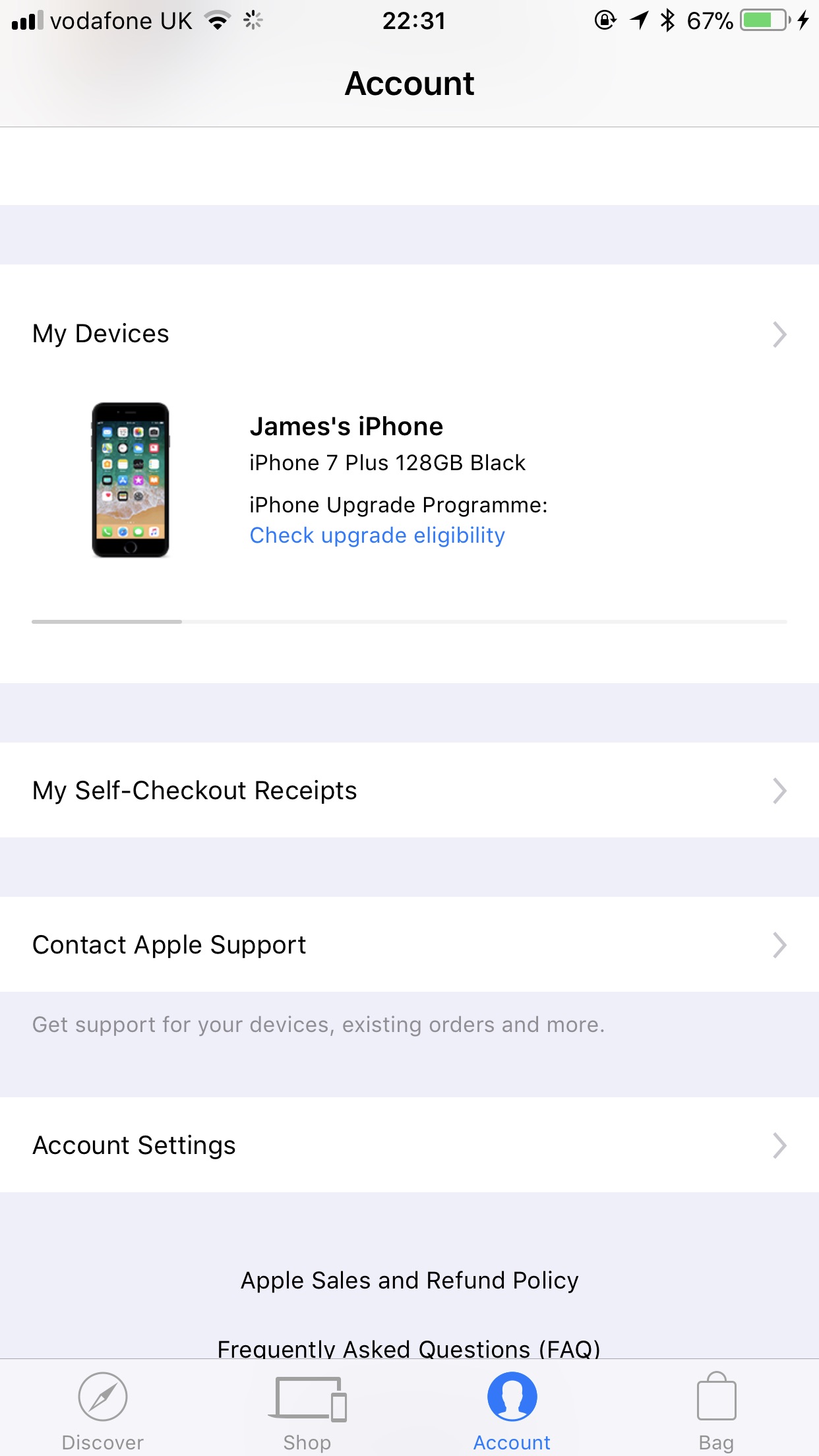Screen dimensions: 819x1456
Task: View Apple Sales and Refund Policy
Action: point(409,1281)
